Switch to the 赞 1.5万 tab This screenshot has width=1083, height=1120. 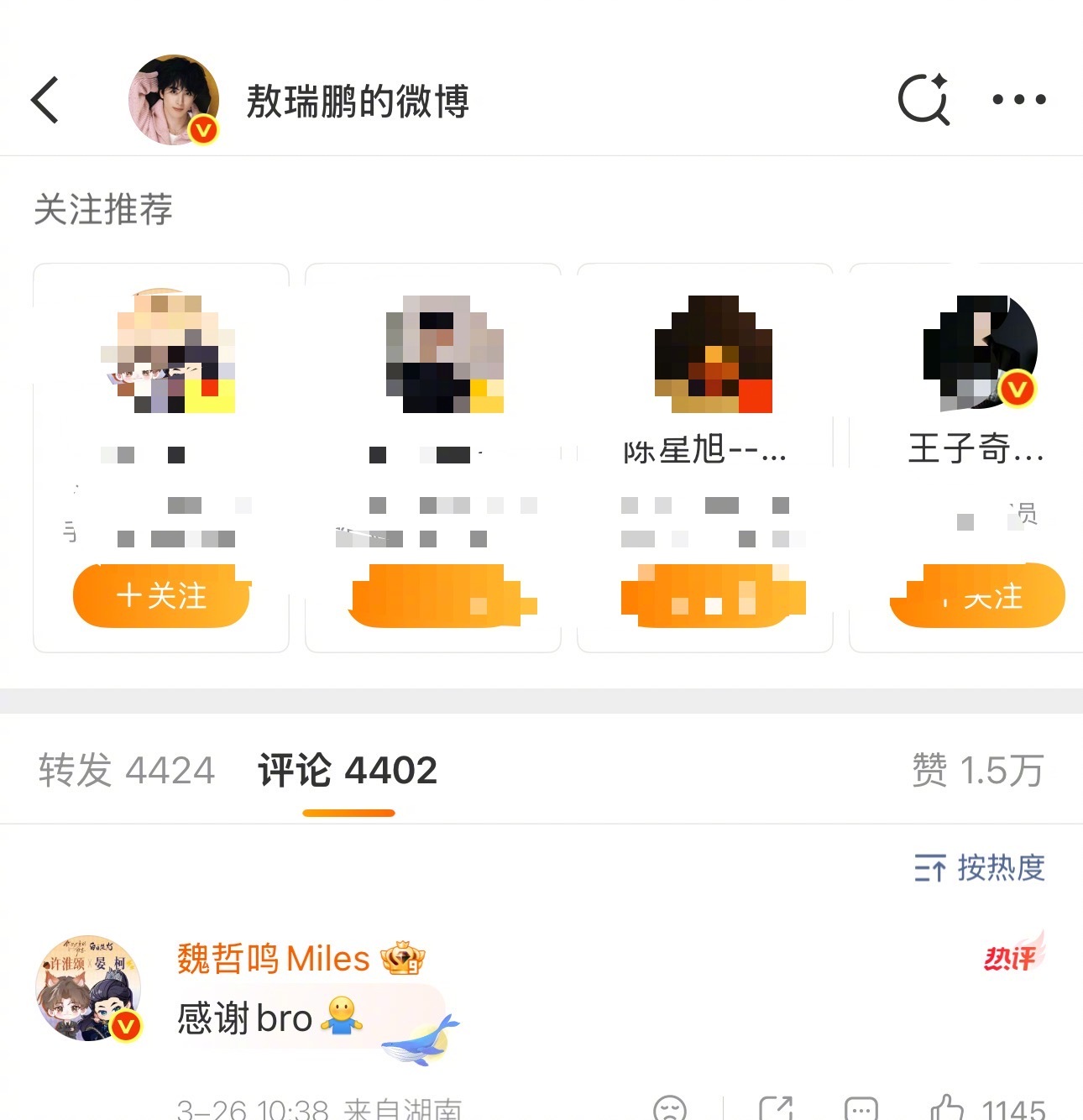(x=976, y=770)
